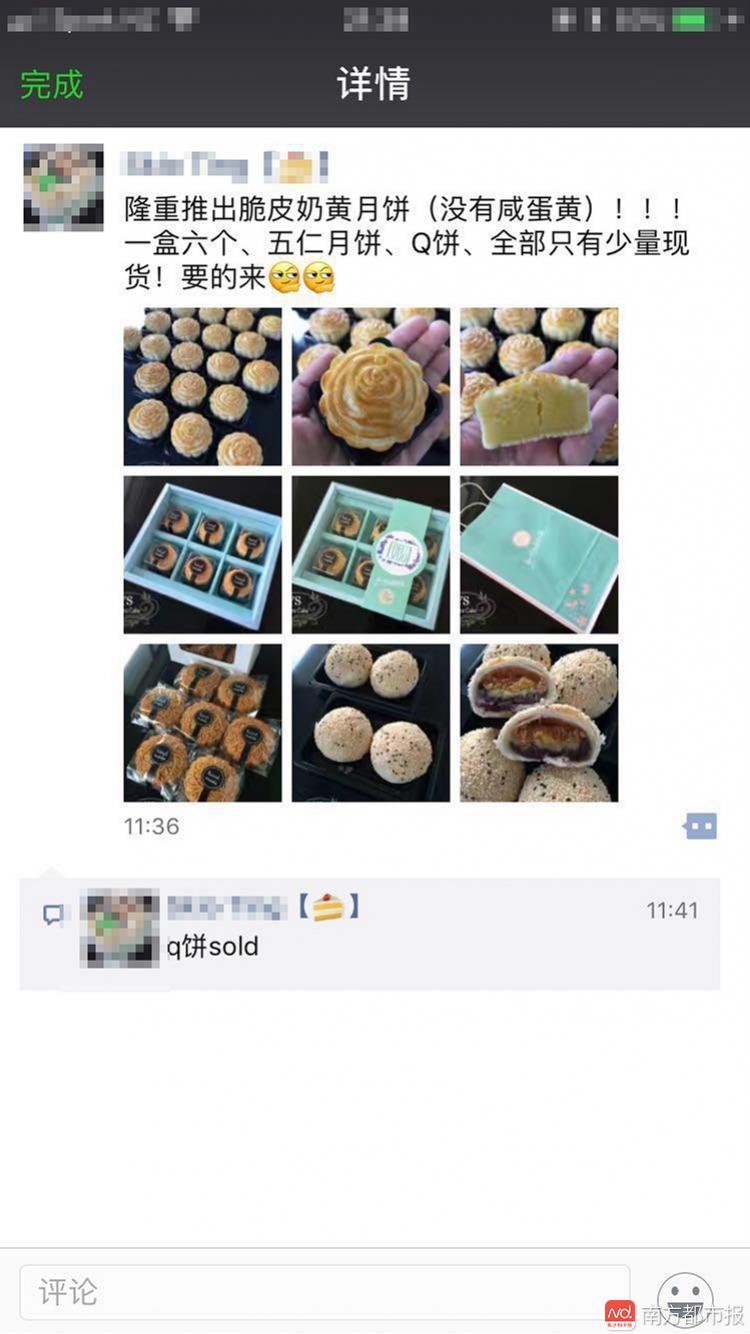Open the open gift box of six photo
Viewport: 750px width, 1334px height.
coord(203,555)
